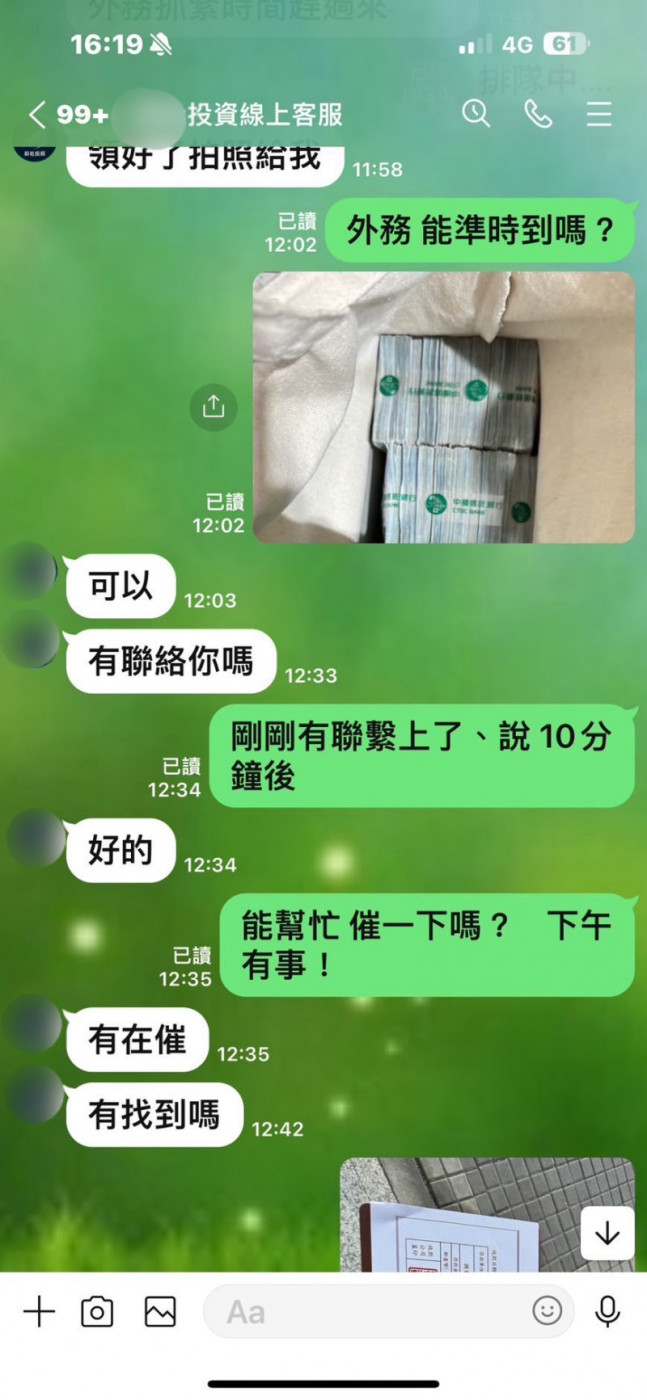Jump to latest message with down arrow
This screenshot has height=1400, width=647.
[x=607, y=1233]
